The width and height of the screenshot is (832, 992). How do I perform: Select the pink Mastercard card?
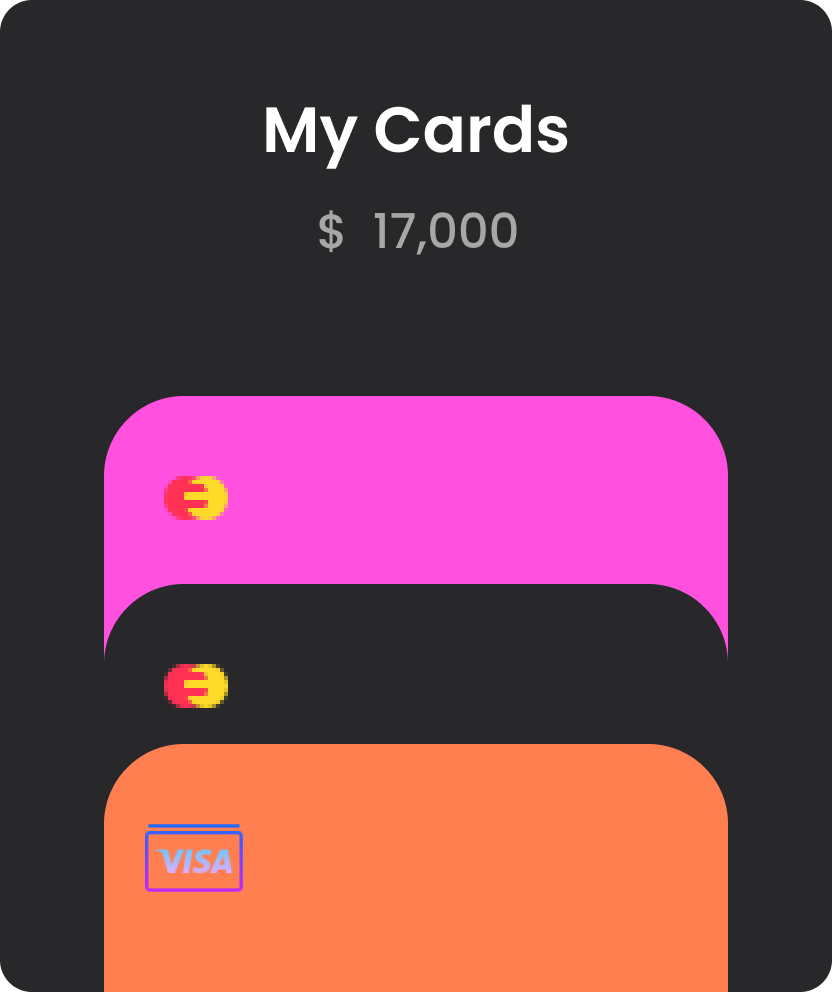point(415,490)
